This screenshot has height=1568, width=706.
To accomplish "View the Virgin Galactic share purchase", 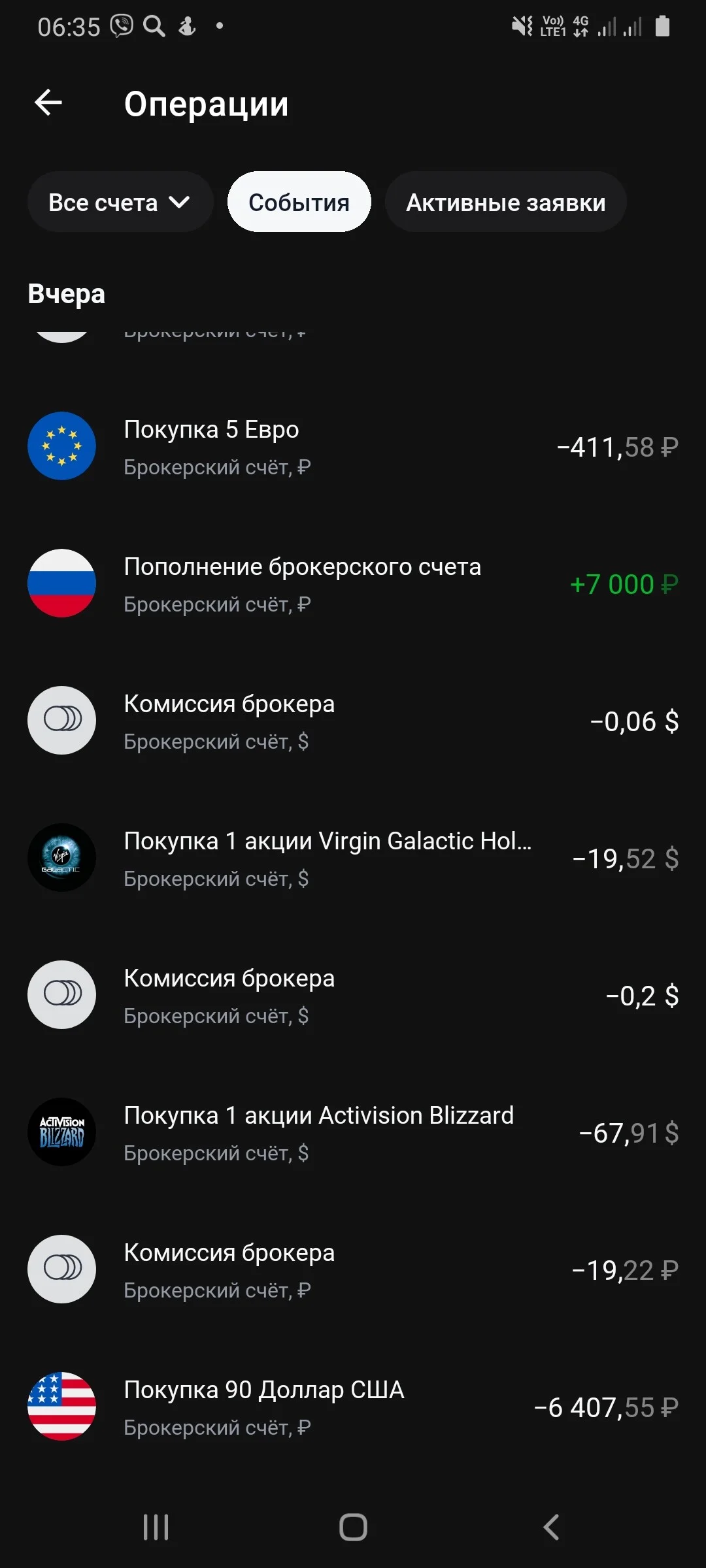I will point(353,858).
